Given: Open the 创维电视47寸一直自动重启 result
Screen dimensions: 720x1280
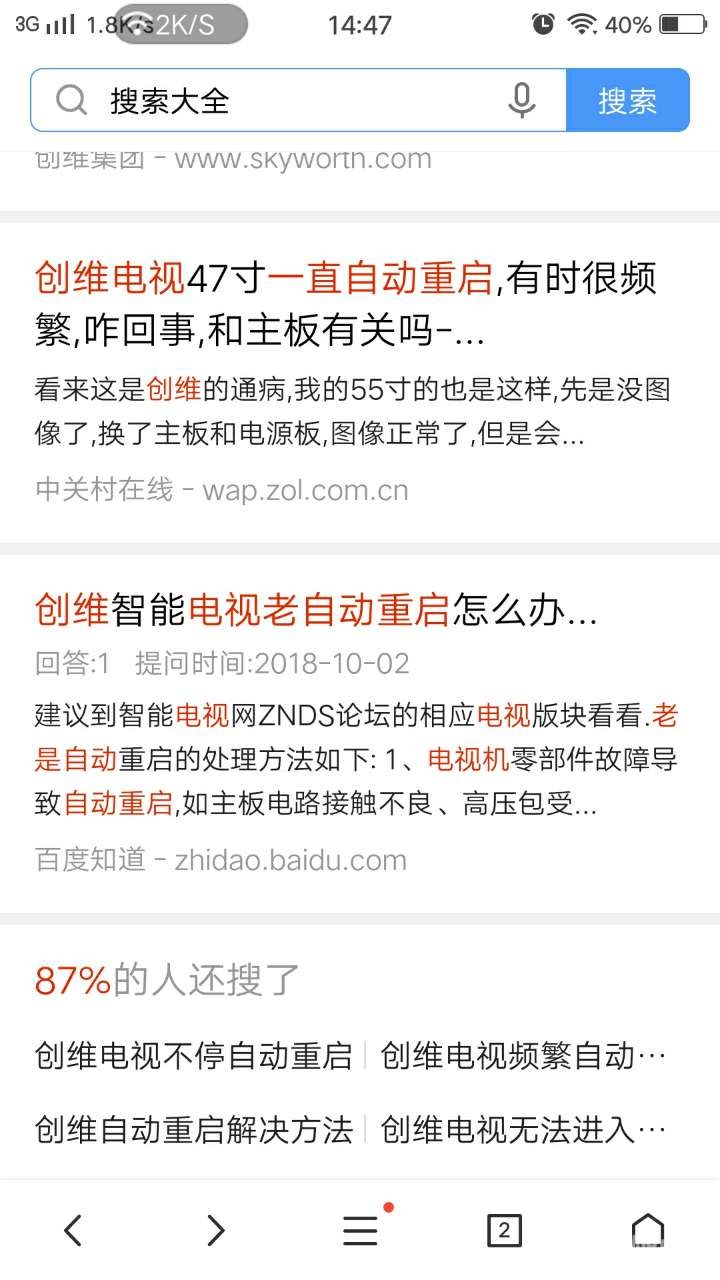Looking at the screenshot, I should click(x=346, y=304).
